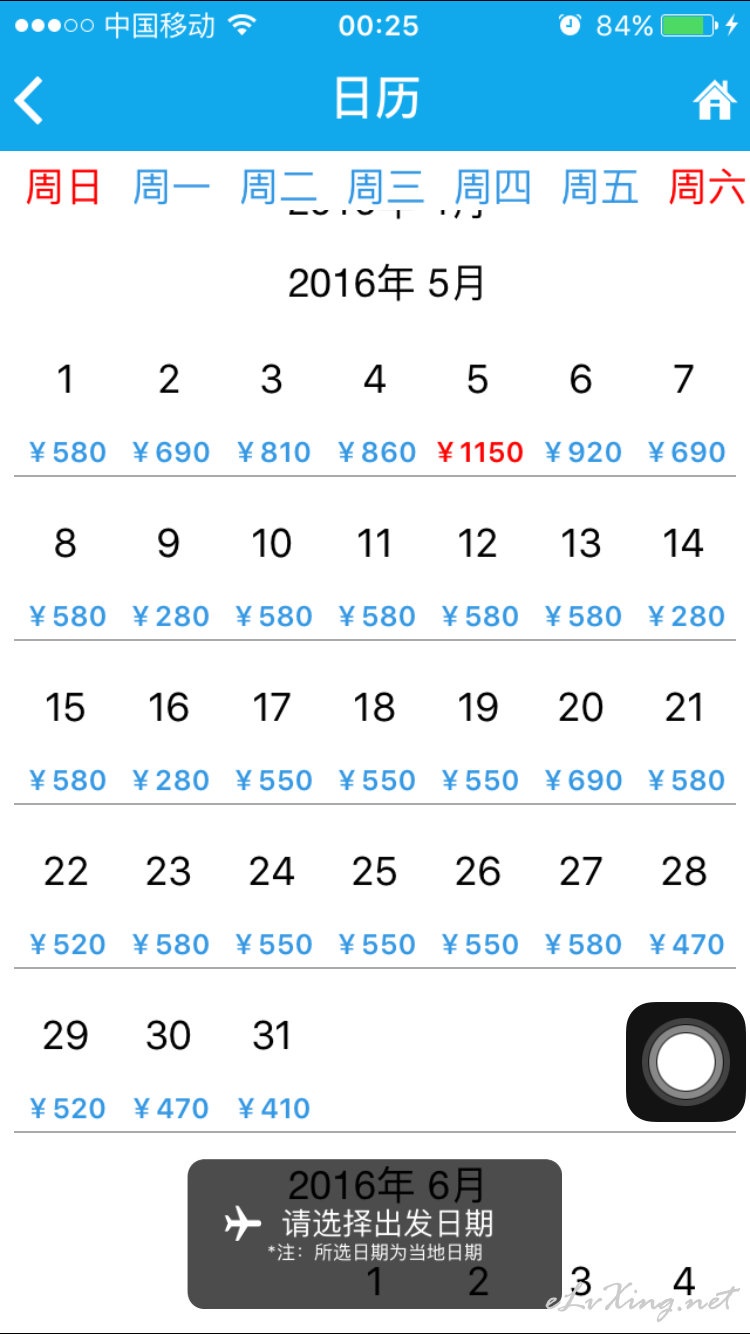Pick May 30 priced ¥470
The height and width of the screenshot is (1334, 750).
pyautogui.click(x=170, y=1069)
